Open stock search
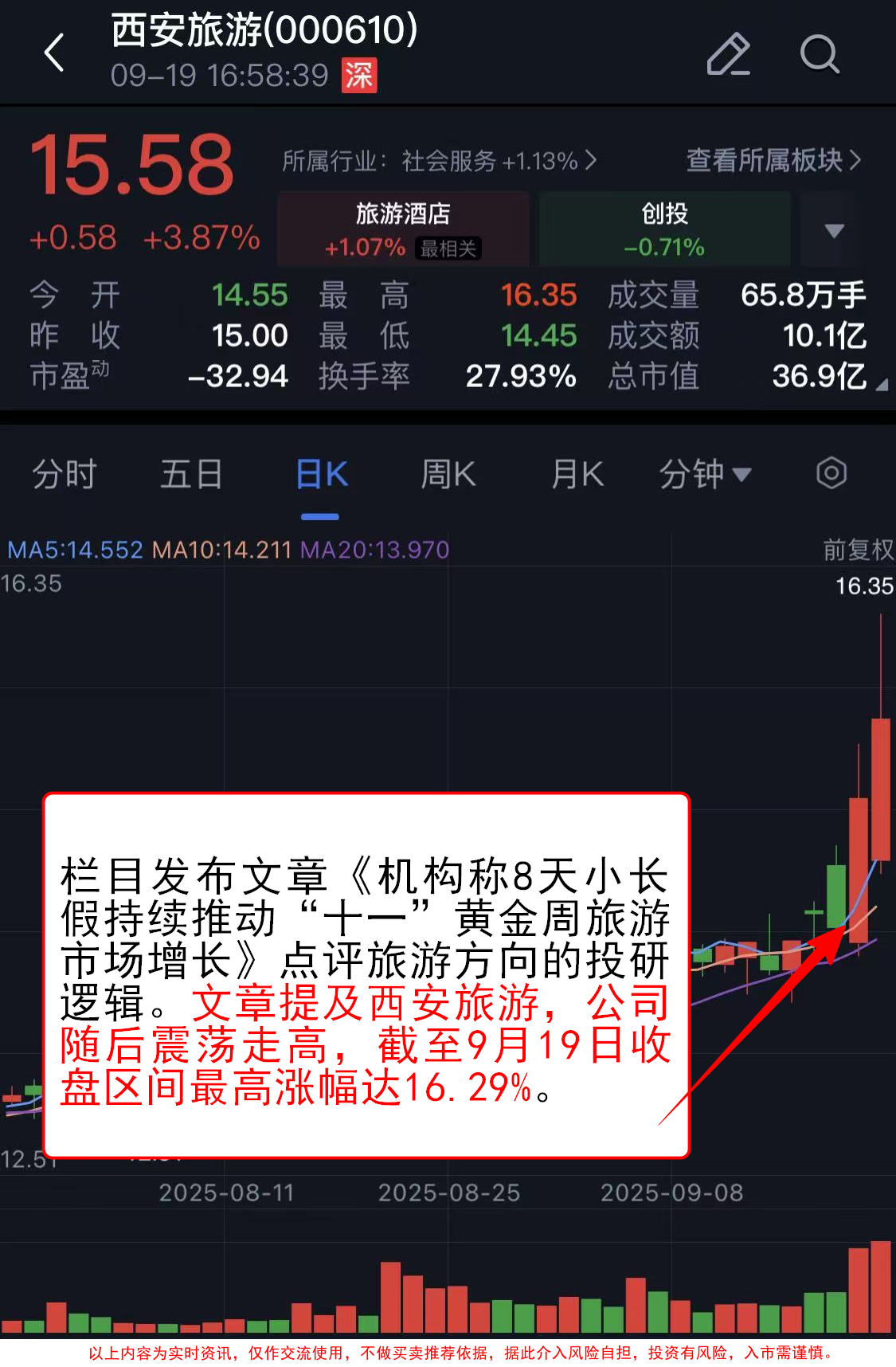This screenshot has height=1367, width=896. click(x=819, y=54)
